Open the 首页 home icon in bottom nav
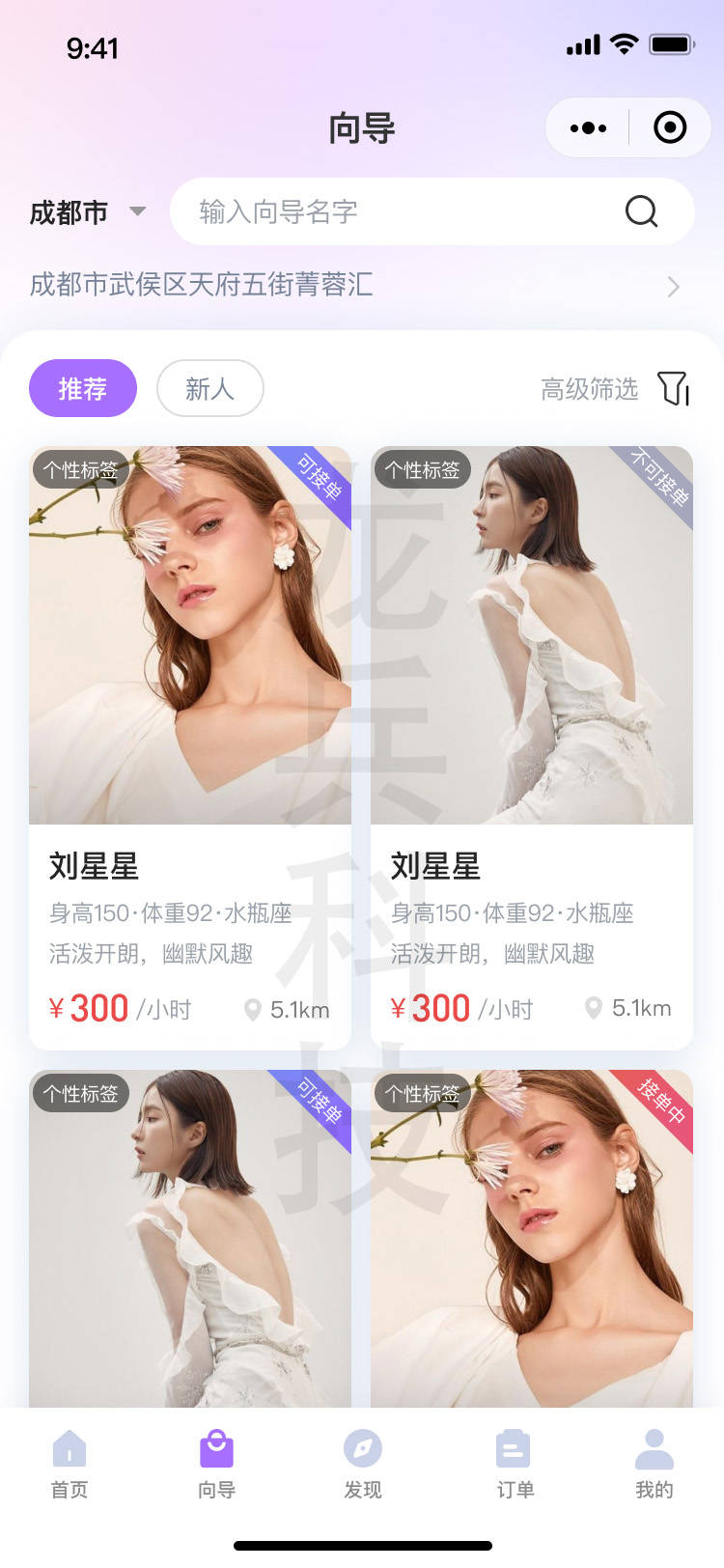Viewport: 724px width, 1568px height. coord(68,1449)
